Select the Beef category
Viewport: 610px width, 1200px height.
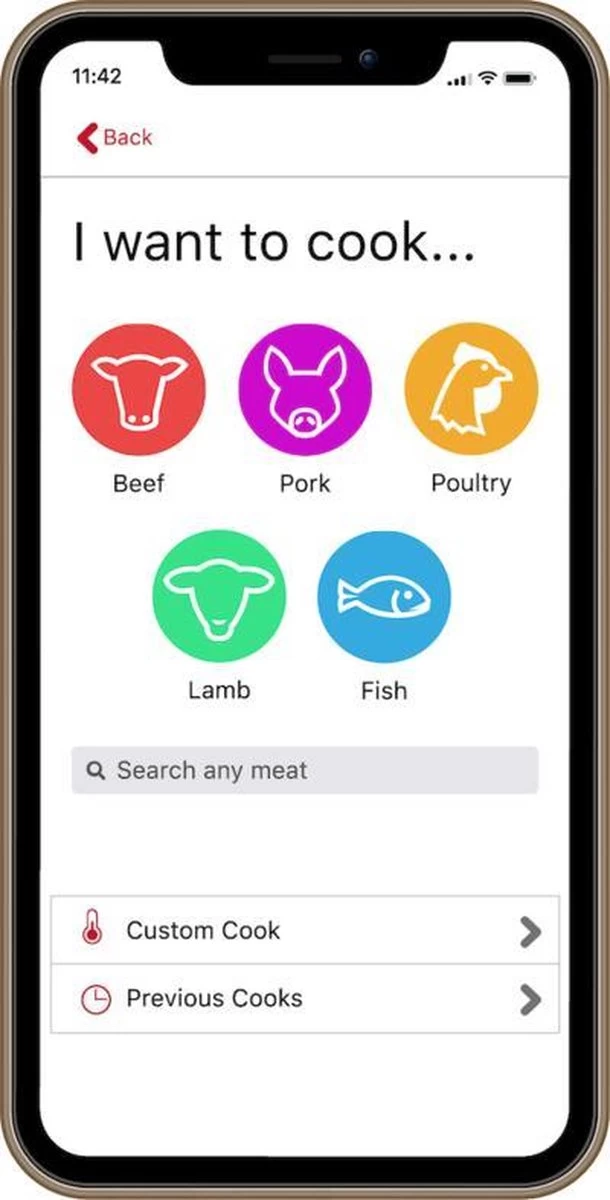[x=139, y=389]
